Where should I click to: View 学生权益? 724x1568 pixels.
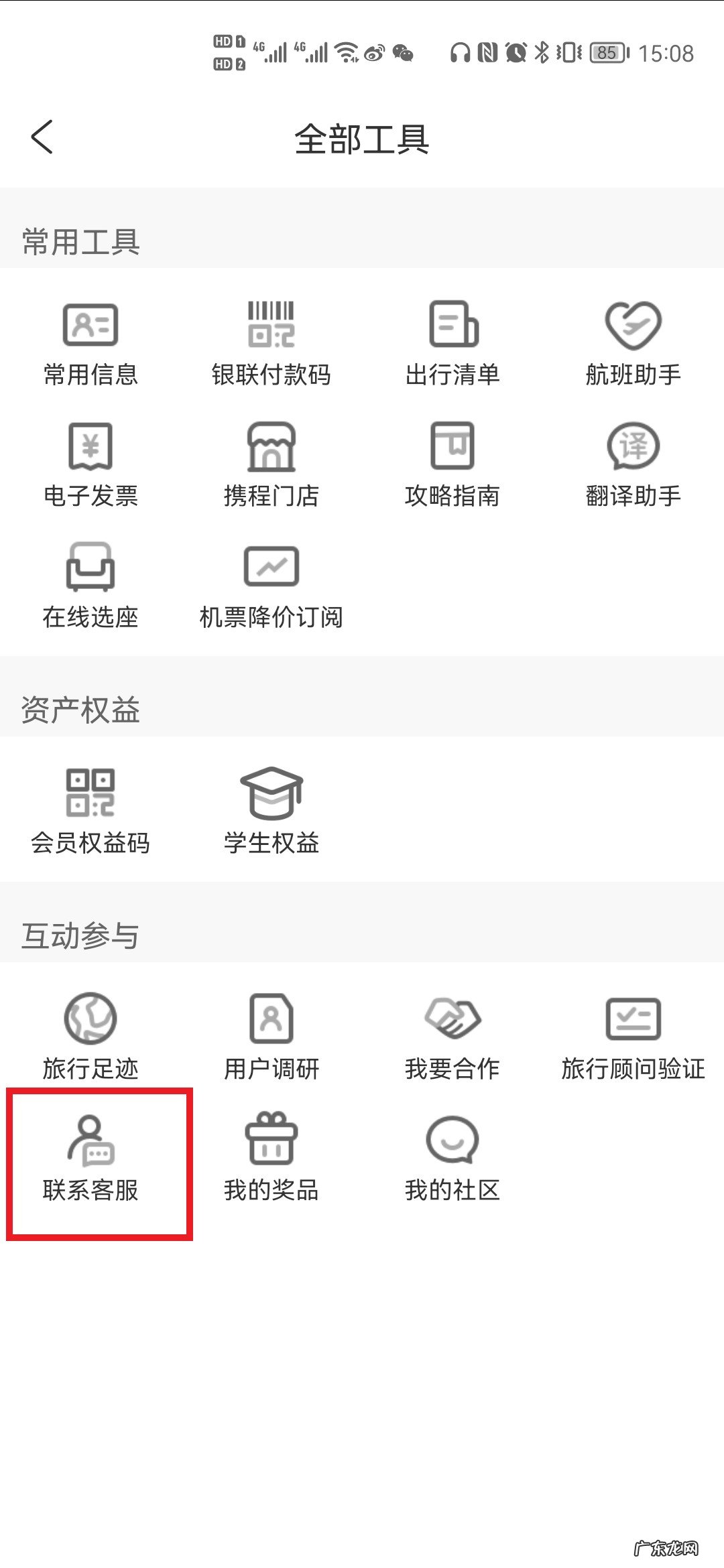[271, 812]
